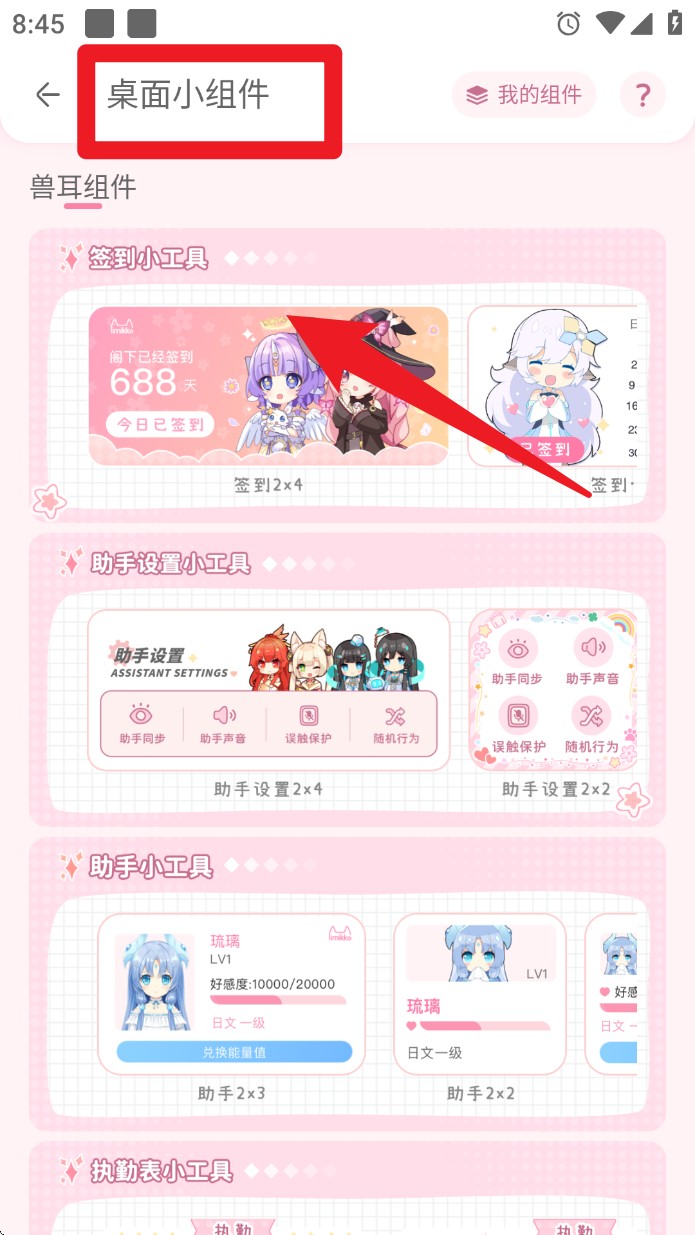Tap the back arrow
695x1235 pixels.
pyautogui.click(x=47, y=95)
